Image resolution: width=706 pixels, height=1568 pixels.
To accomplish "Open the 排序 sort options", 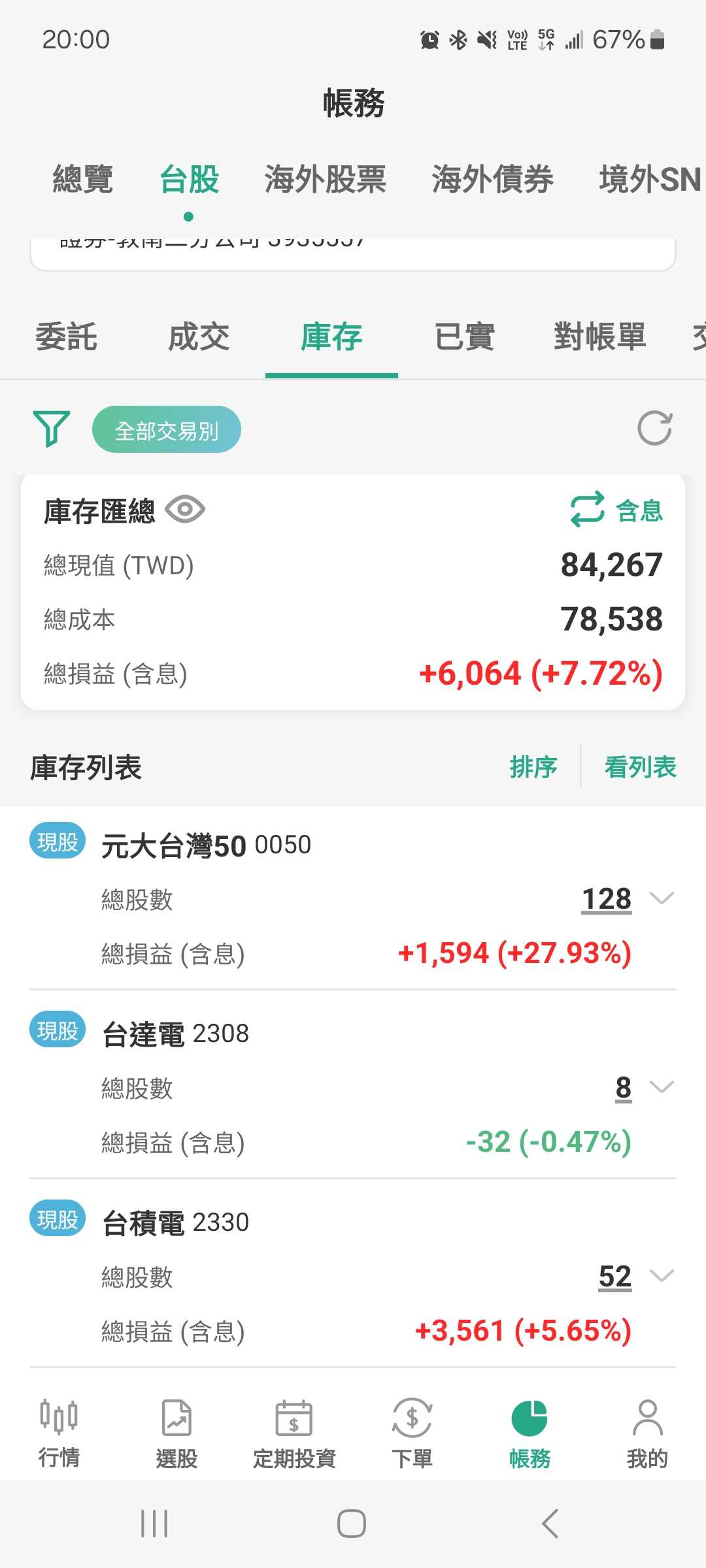I will (534, 768).
